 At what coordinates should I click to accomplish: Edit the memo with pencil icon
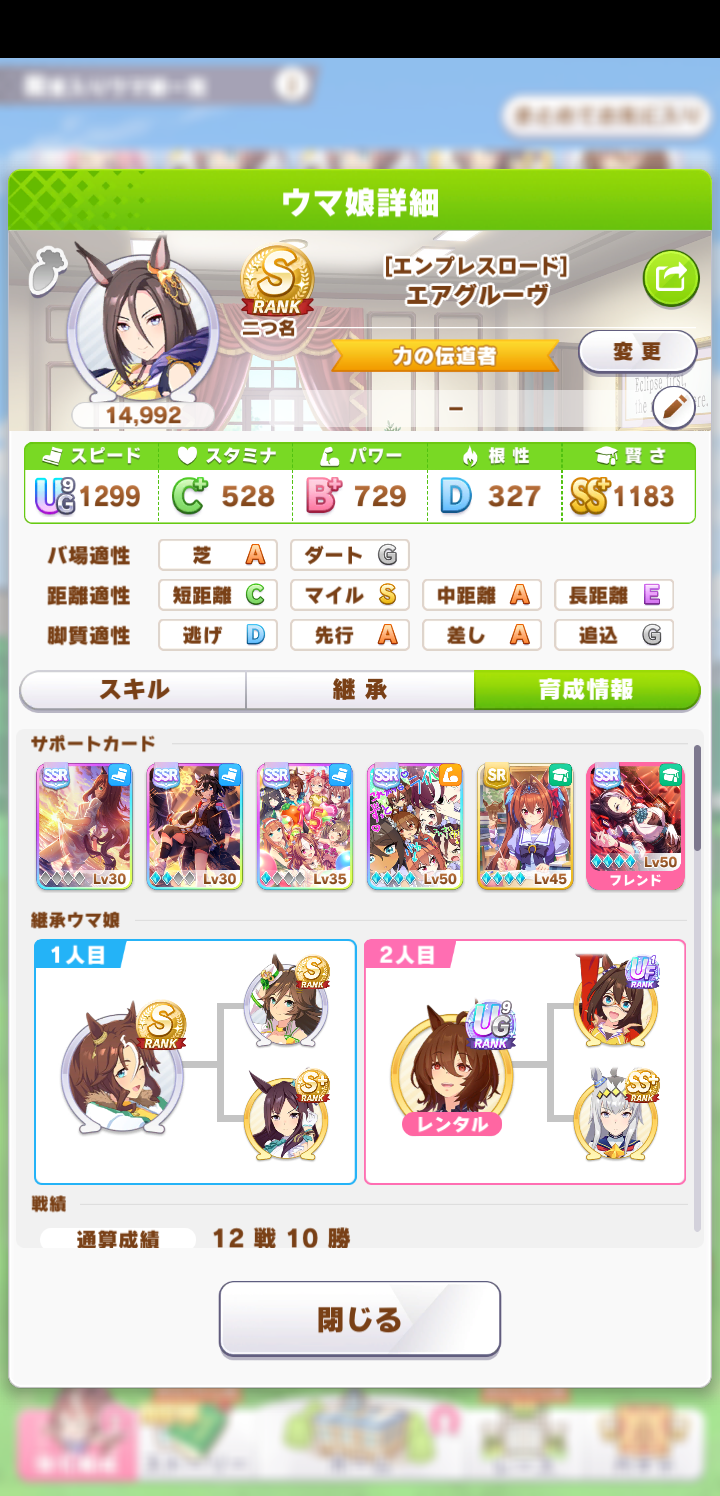675,406
